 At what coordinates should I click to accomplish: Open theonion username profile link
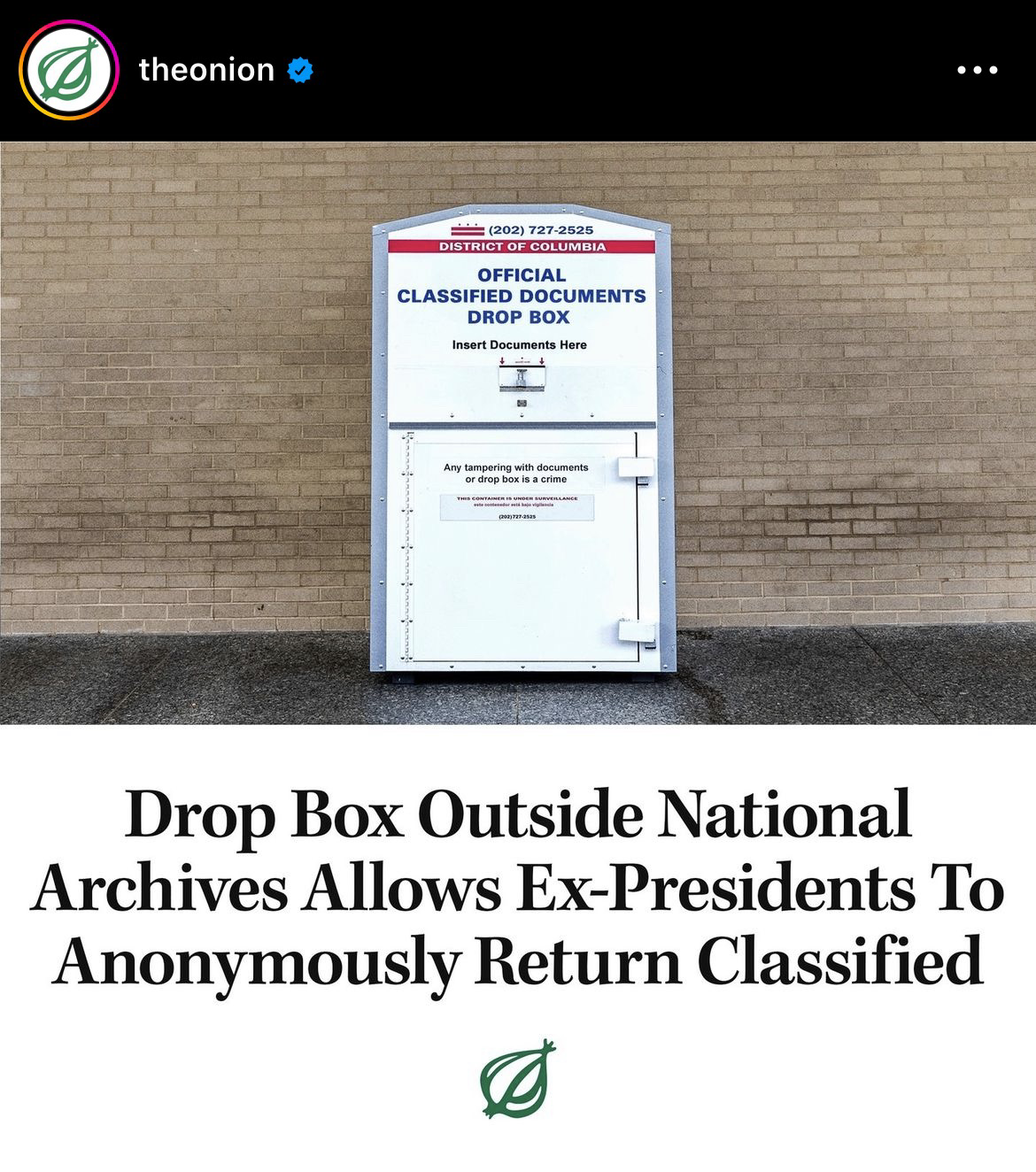(x=206, y=69)
